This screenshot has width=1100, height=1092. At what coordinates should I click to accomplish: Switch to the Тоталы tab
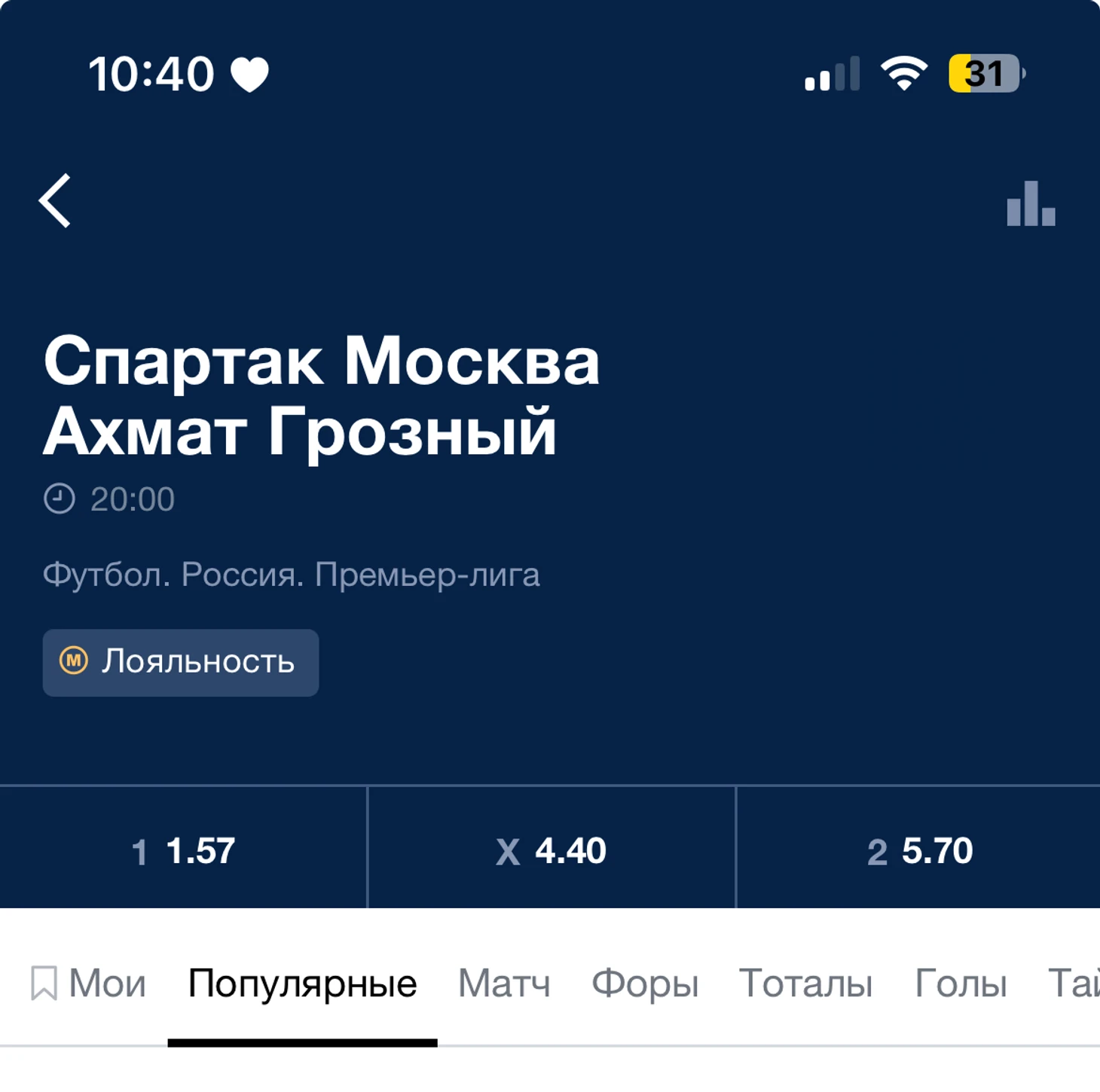805,983
